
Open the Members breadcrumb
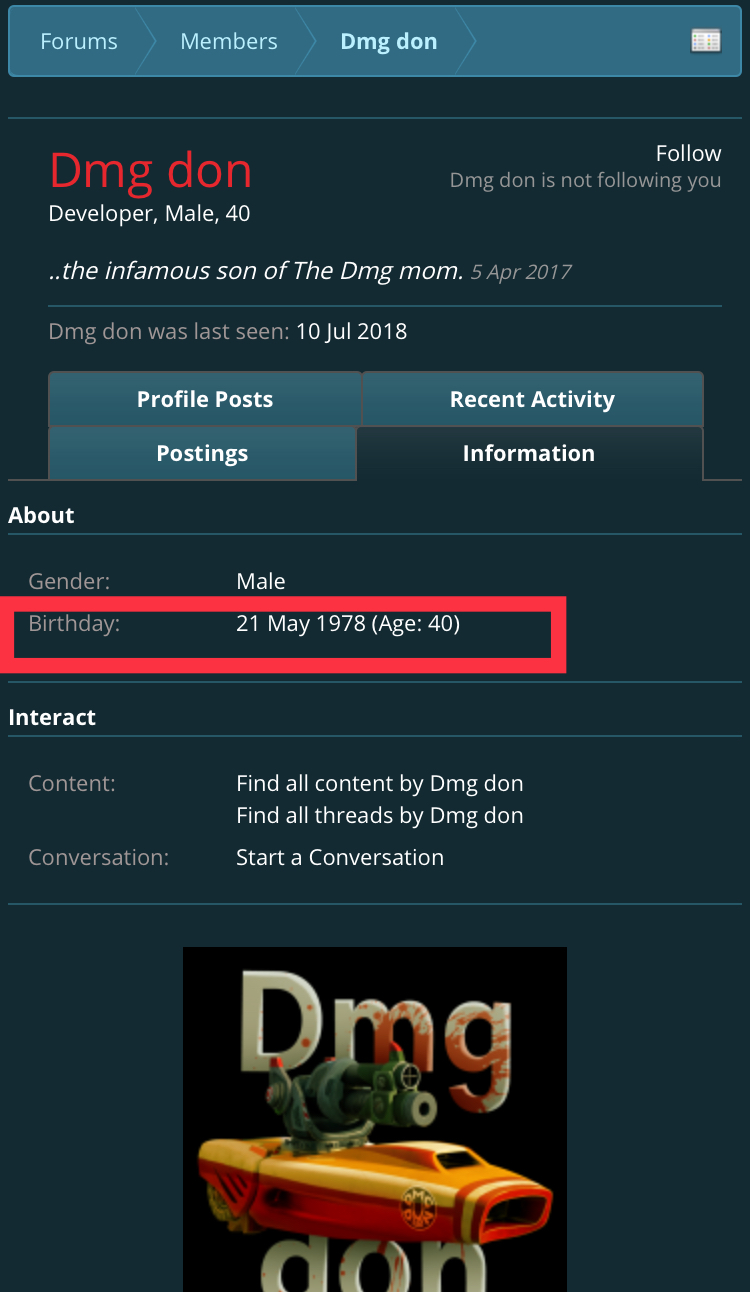tap(228, 42)
